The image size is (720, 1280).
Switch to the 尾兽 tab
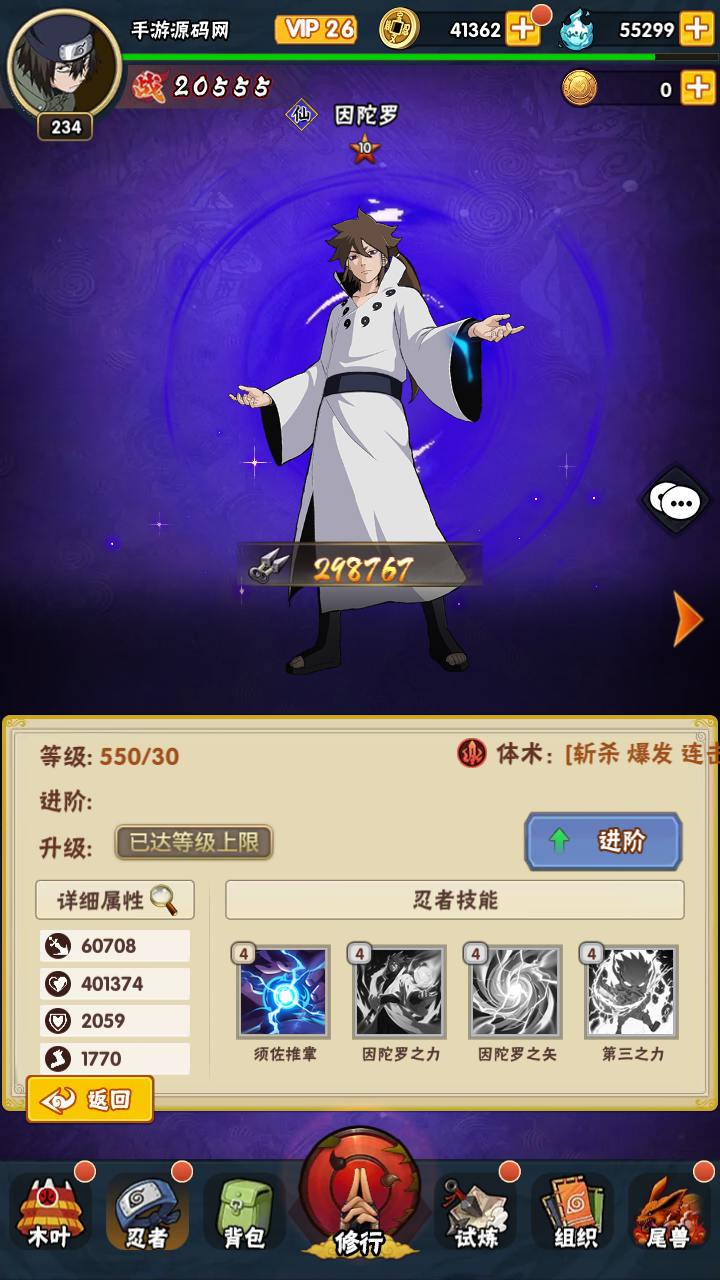pos(668,1213)
